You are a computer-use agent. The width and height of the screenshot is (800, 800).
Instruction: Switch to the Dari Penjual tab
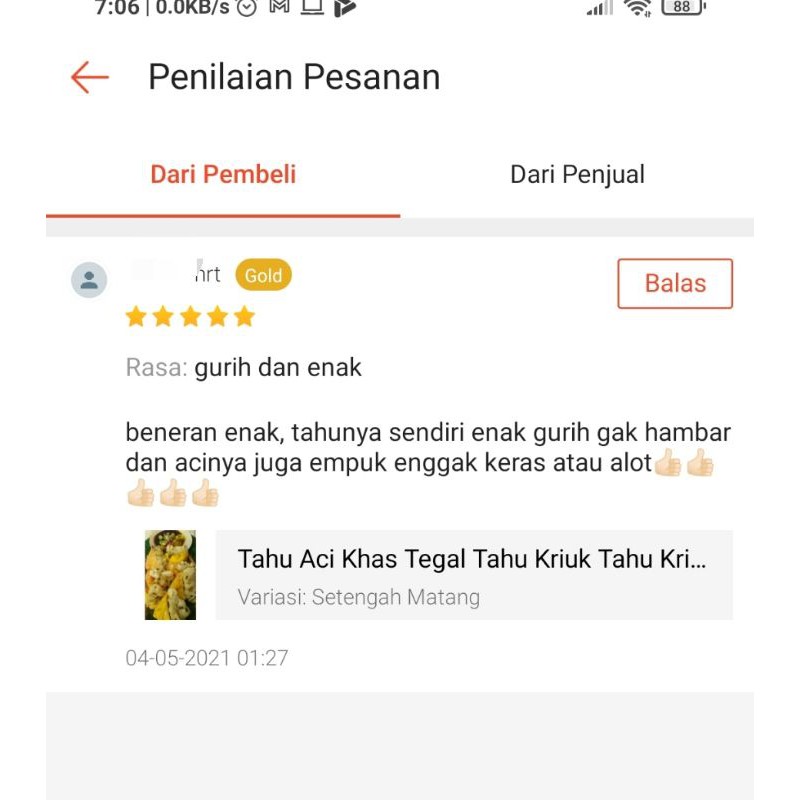577,175
